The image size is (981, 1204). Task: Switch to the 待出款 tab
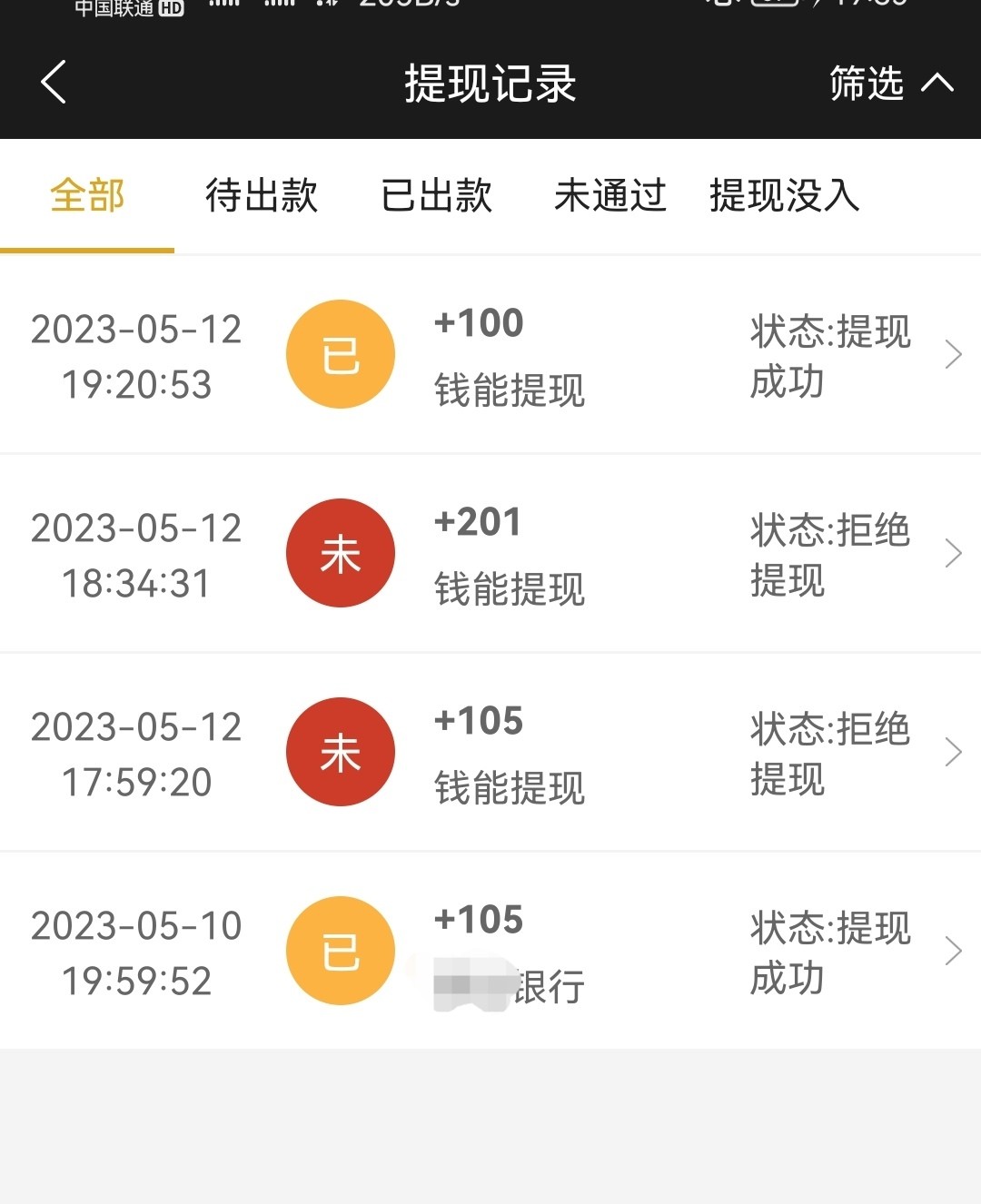point(262,196)
